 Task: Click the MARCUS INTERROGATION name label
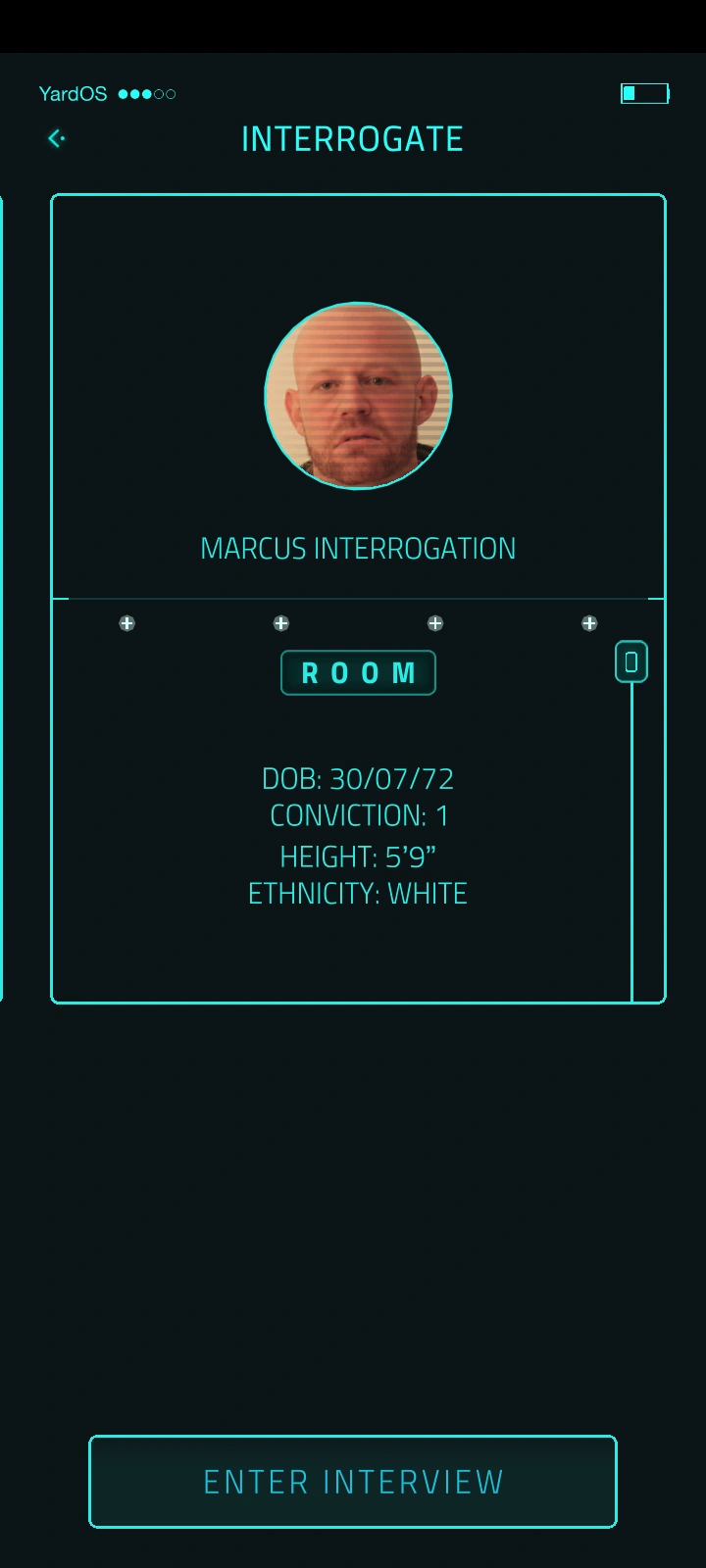coord(358,548)
